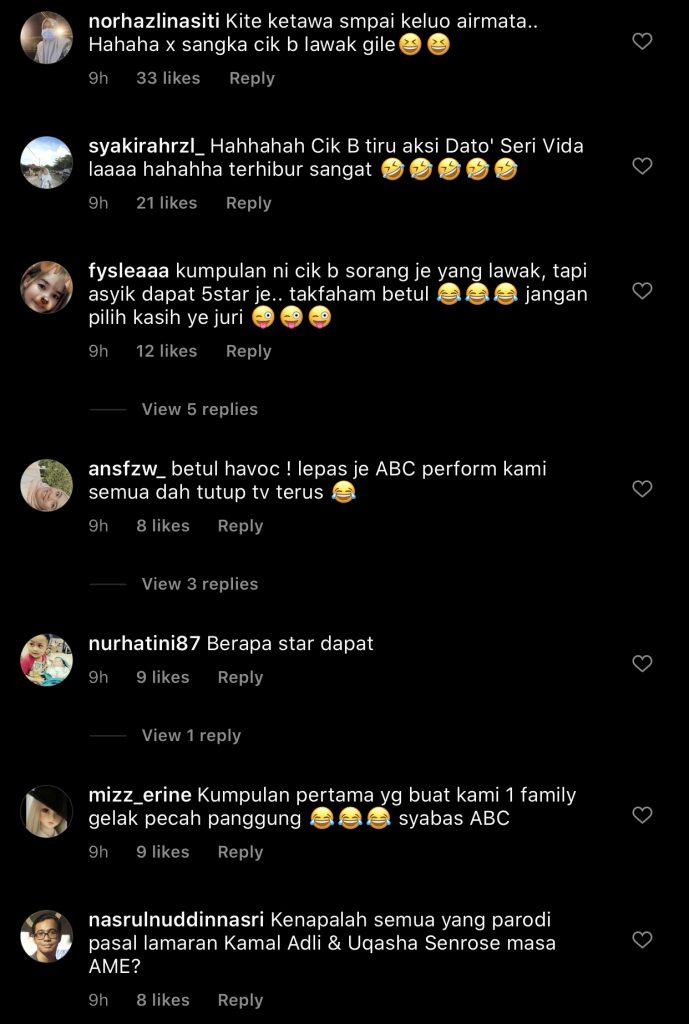
Task: Open nasrulnuddinnasri's profile via username
Action: click(173, 920)
